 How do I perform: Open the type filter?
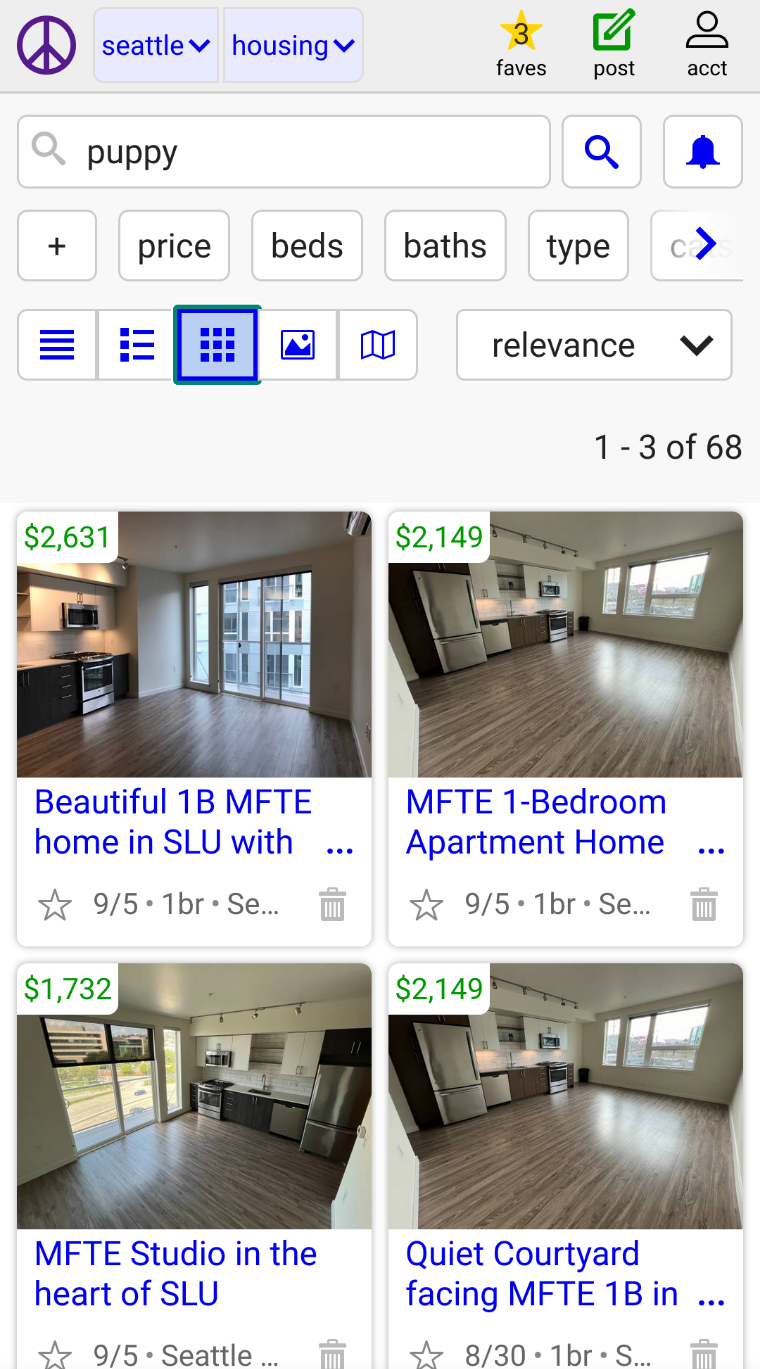(578, 246)
